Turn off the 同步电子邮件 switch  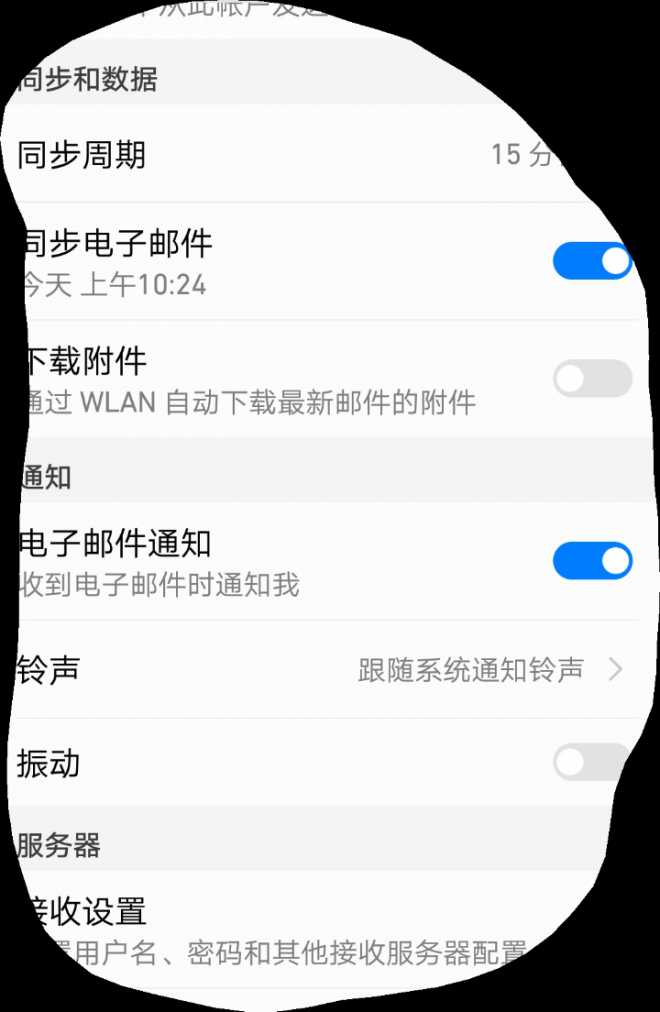[592, 262]
